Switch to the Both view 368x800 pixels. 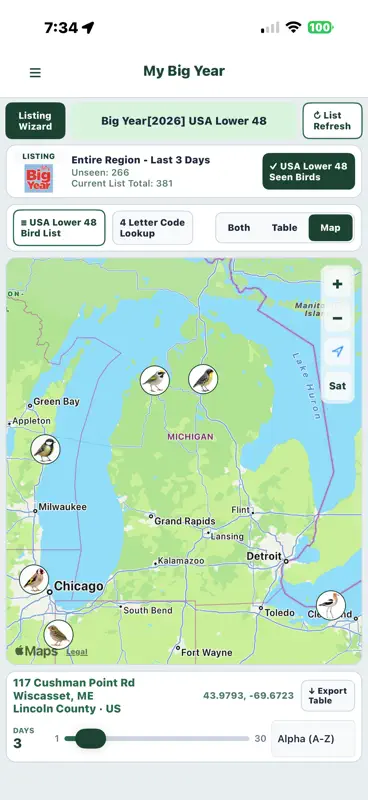click(x=239, y=228)
